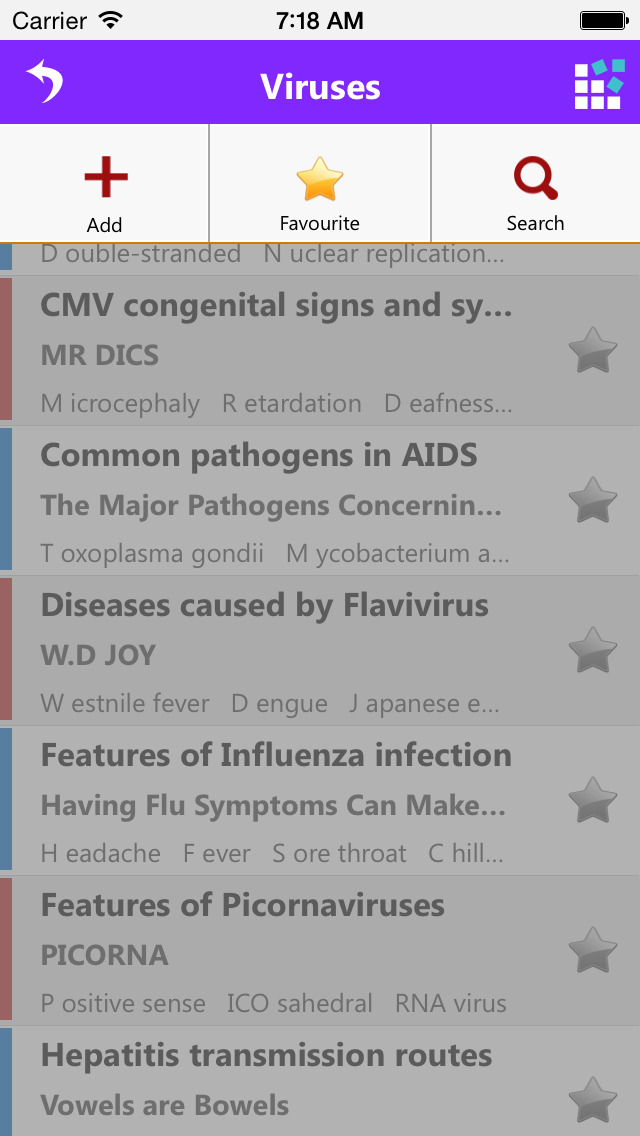Image resolution: width=640 pixels, height=1136 pixels.
Task: Favourite the PICORNA mnemonic
Action: tap(592, 950)
